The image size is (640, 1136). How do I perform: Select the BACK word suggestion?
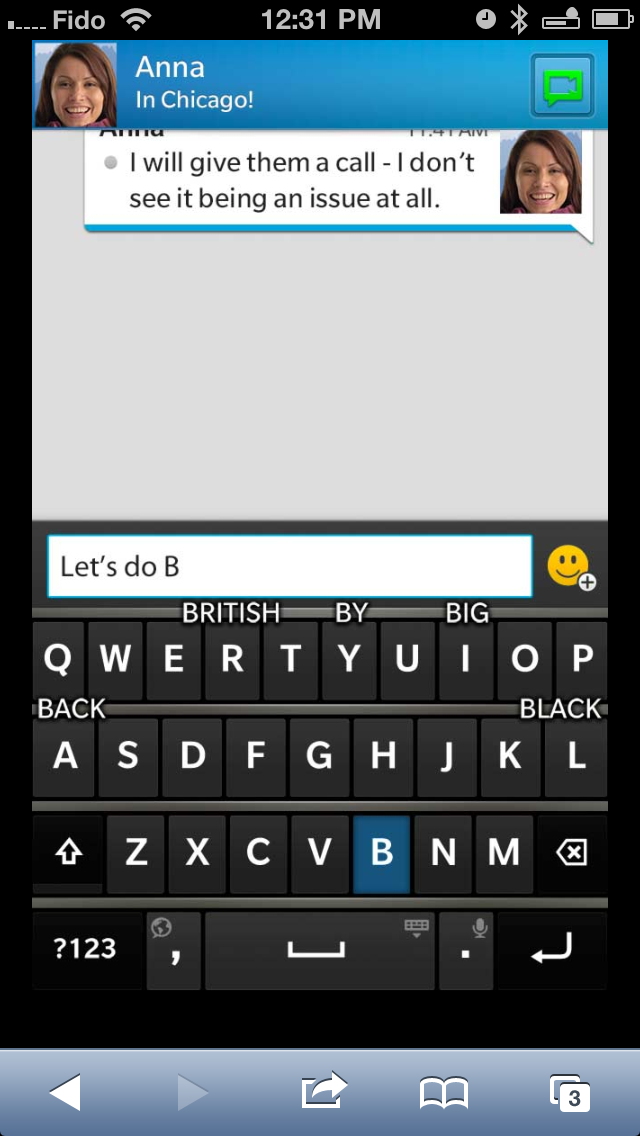coord(71,708)
